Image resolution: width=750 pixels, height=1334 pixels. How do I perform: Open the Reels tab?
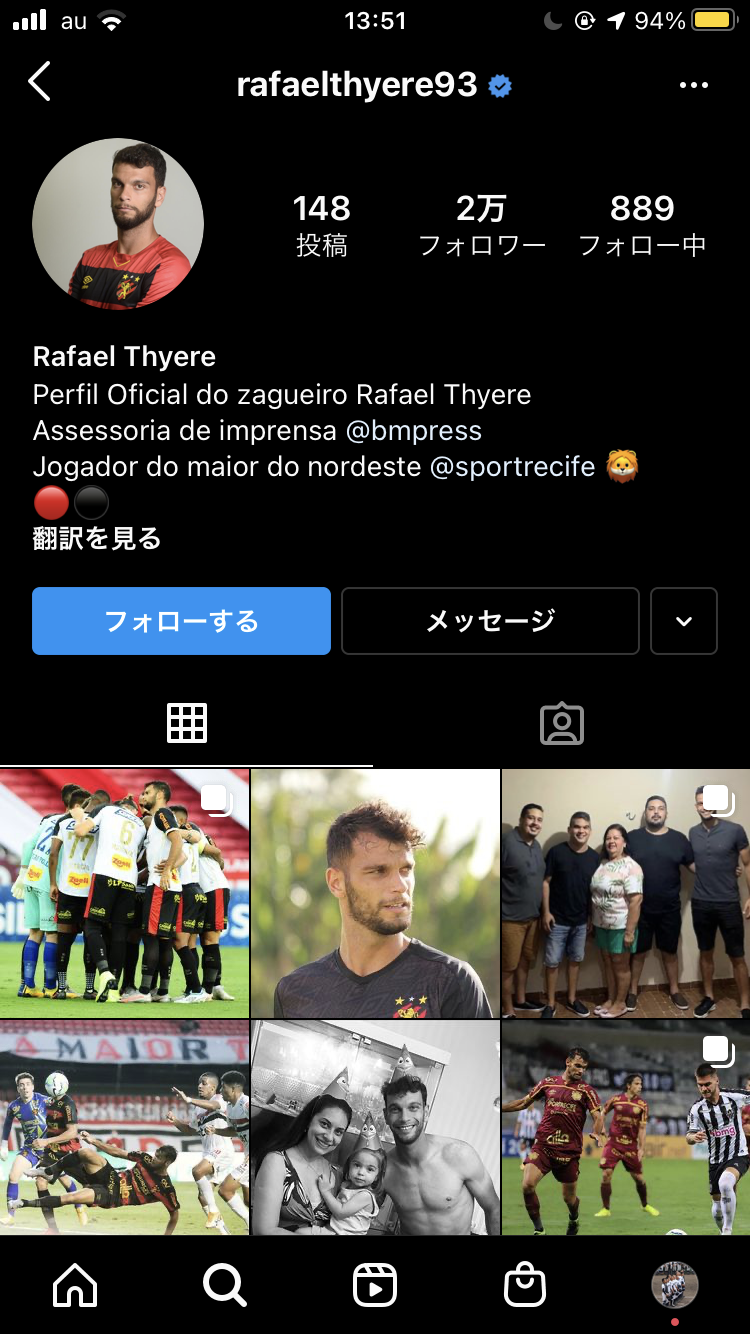(x=375, y=1285)
